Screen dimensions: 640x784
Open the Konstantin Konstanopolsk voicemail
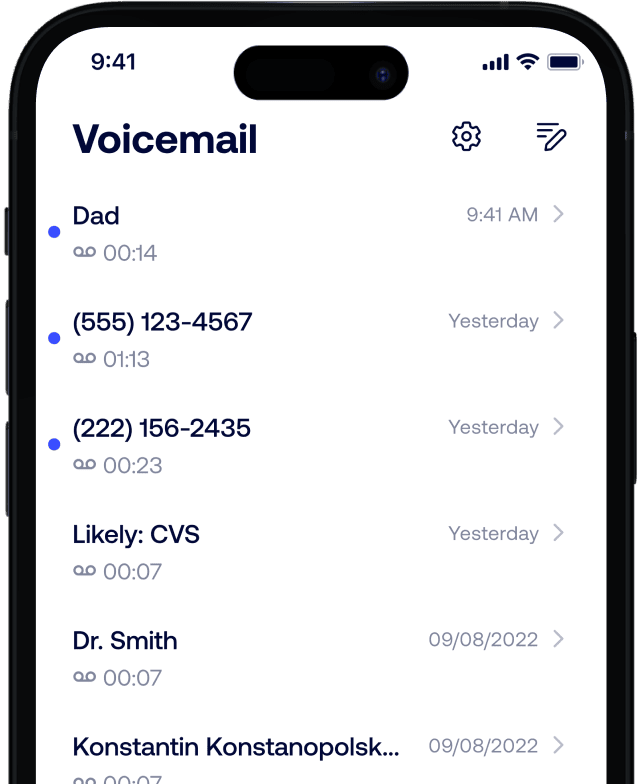(318, 757)
